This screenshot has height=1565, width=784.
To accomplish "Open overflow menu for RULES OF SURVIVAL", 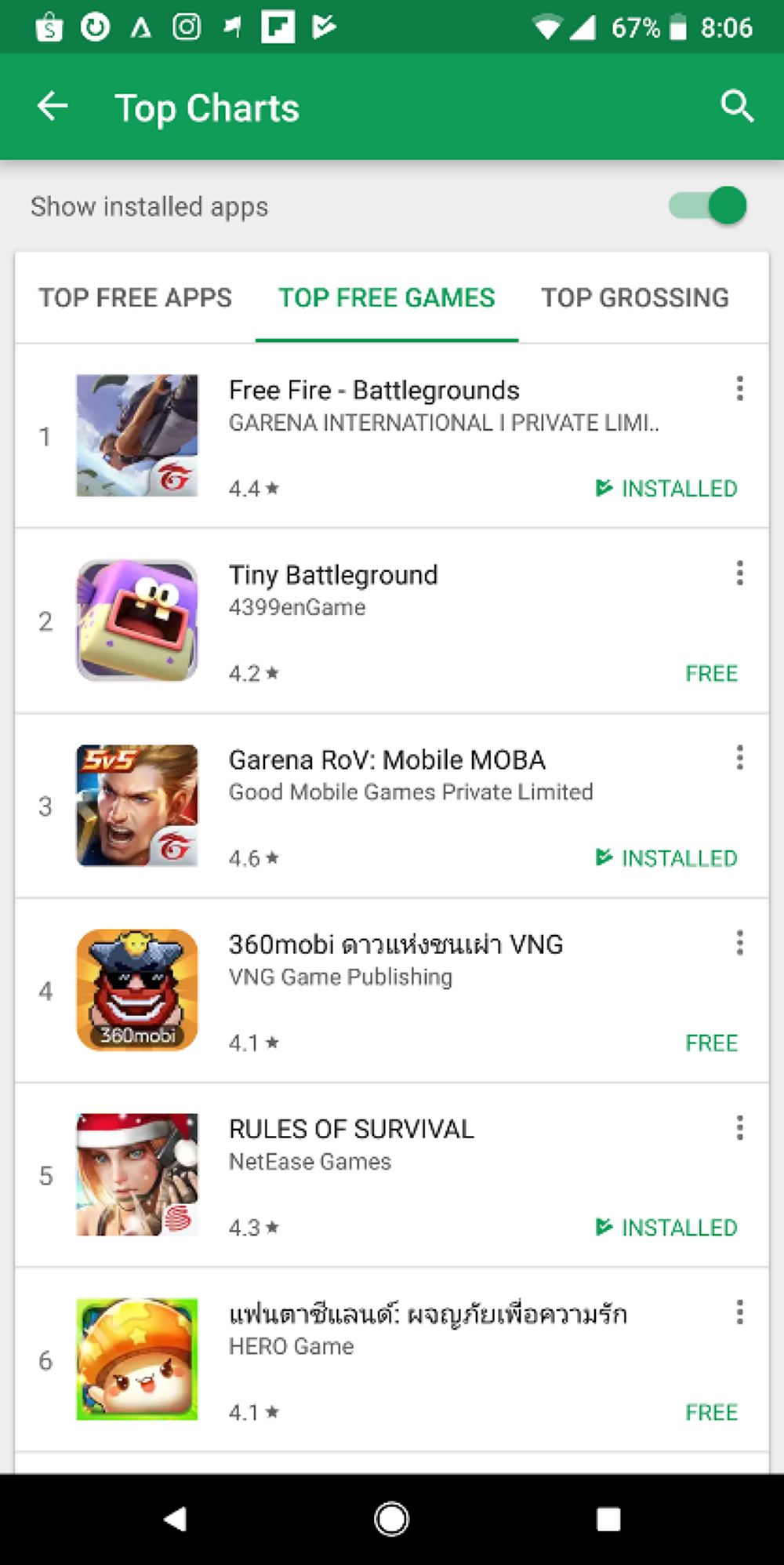I will (739, 1128).
